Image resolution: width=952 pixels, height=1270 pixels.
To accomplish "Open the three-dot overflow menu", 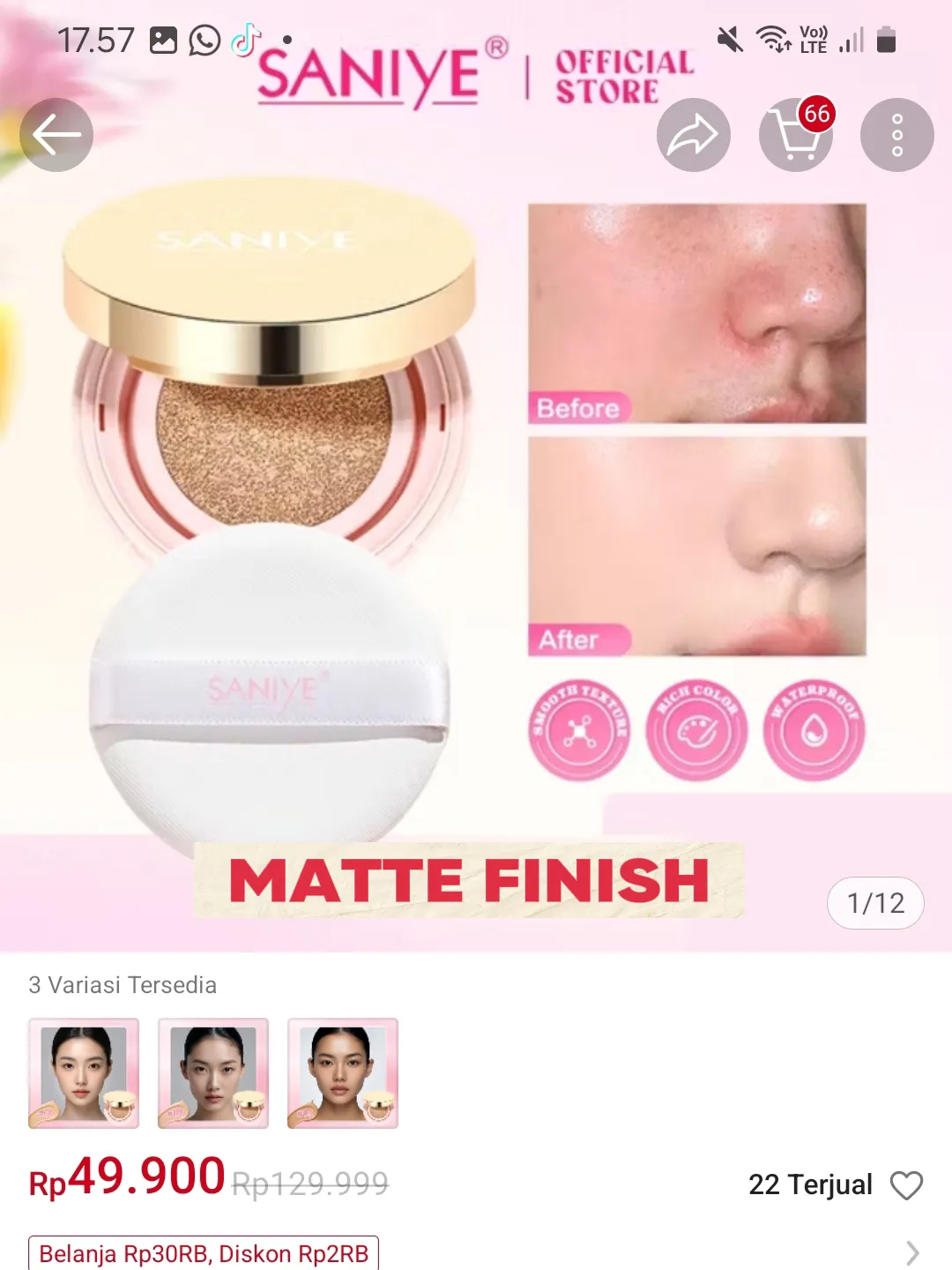I will tap(896, 135).
